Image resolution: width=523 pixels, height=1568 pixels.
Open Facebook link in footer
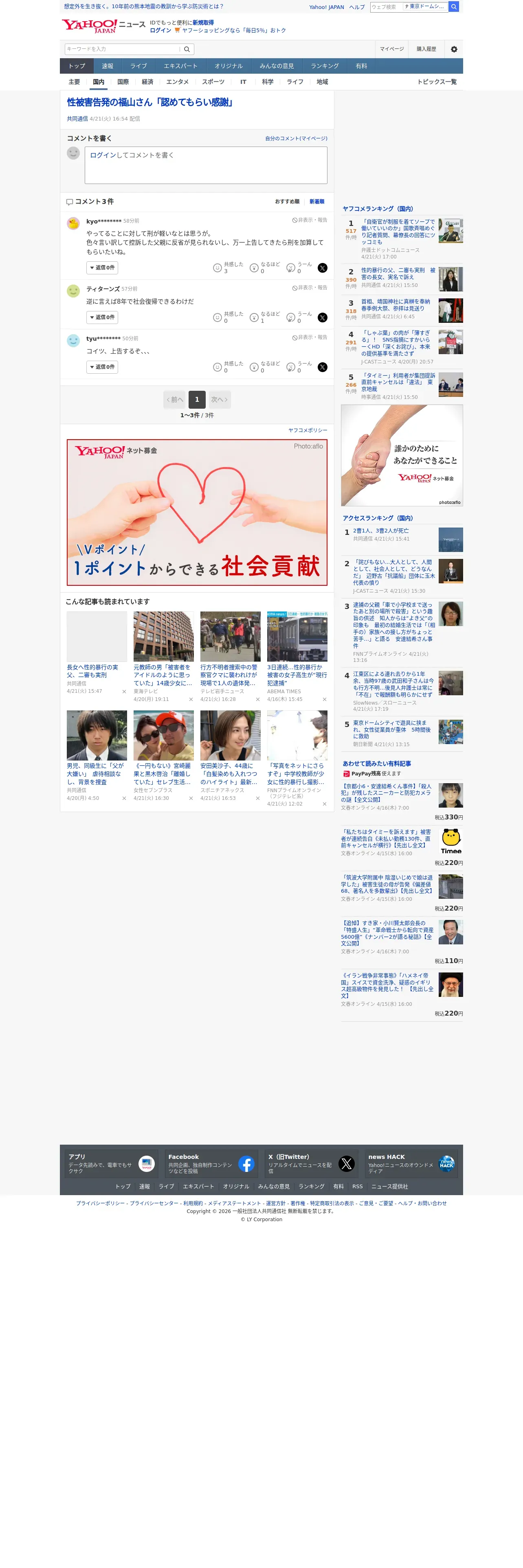211,1164
